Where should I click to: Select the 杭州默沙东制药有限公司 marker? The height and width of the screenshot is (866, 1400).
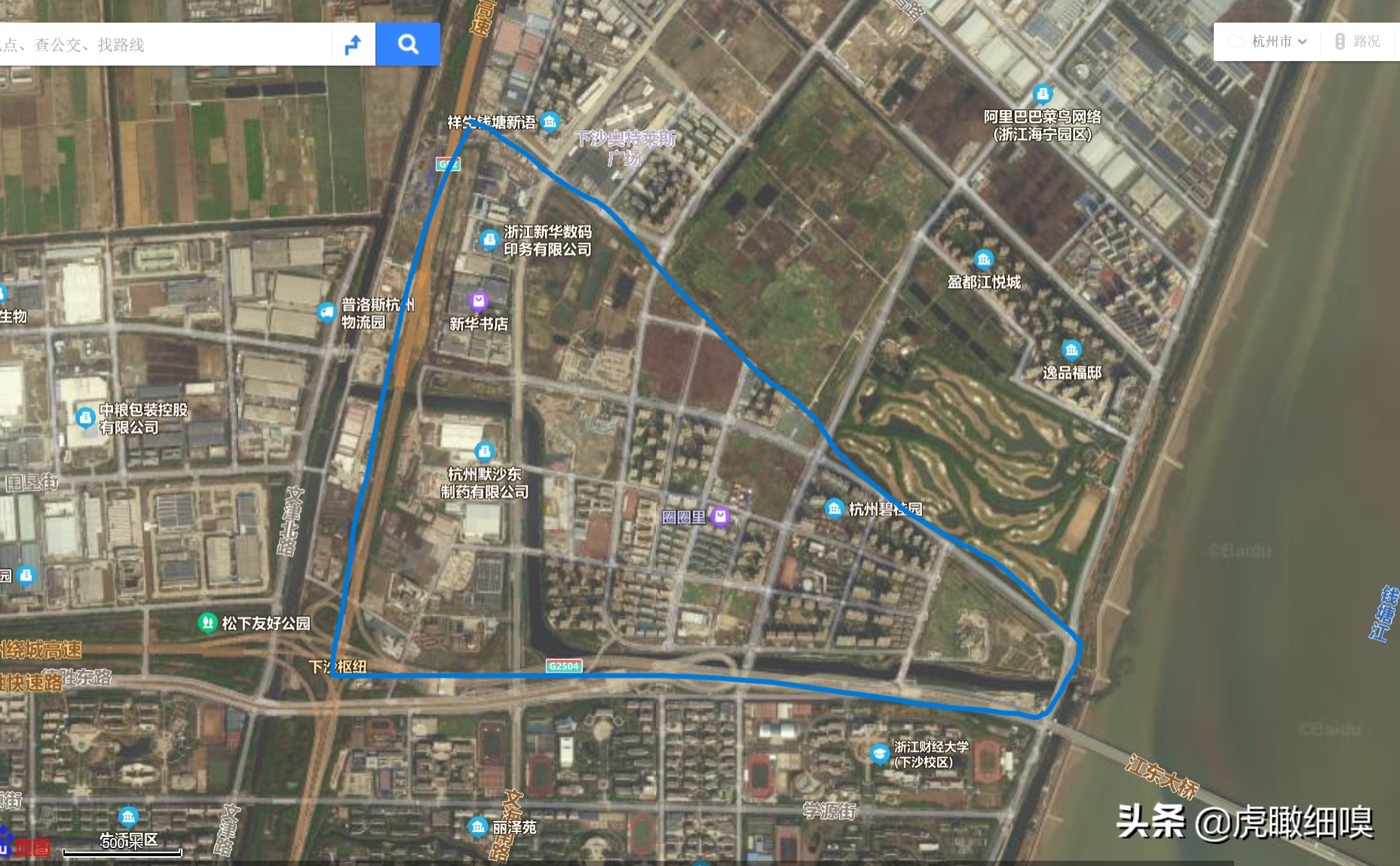click(484, 451)
